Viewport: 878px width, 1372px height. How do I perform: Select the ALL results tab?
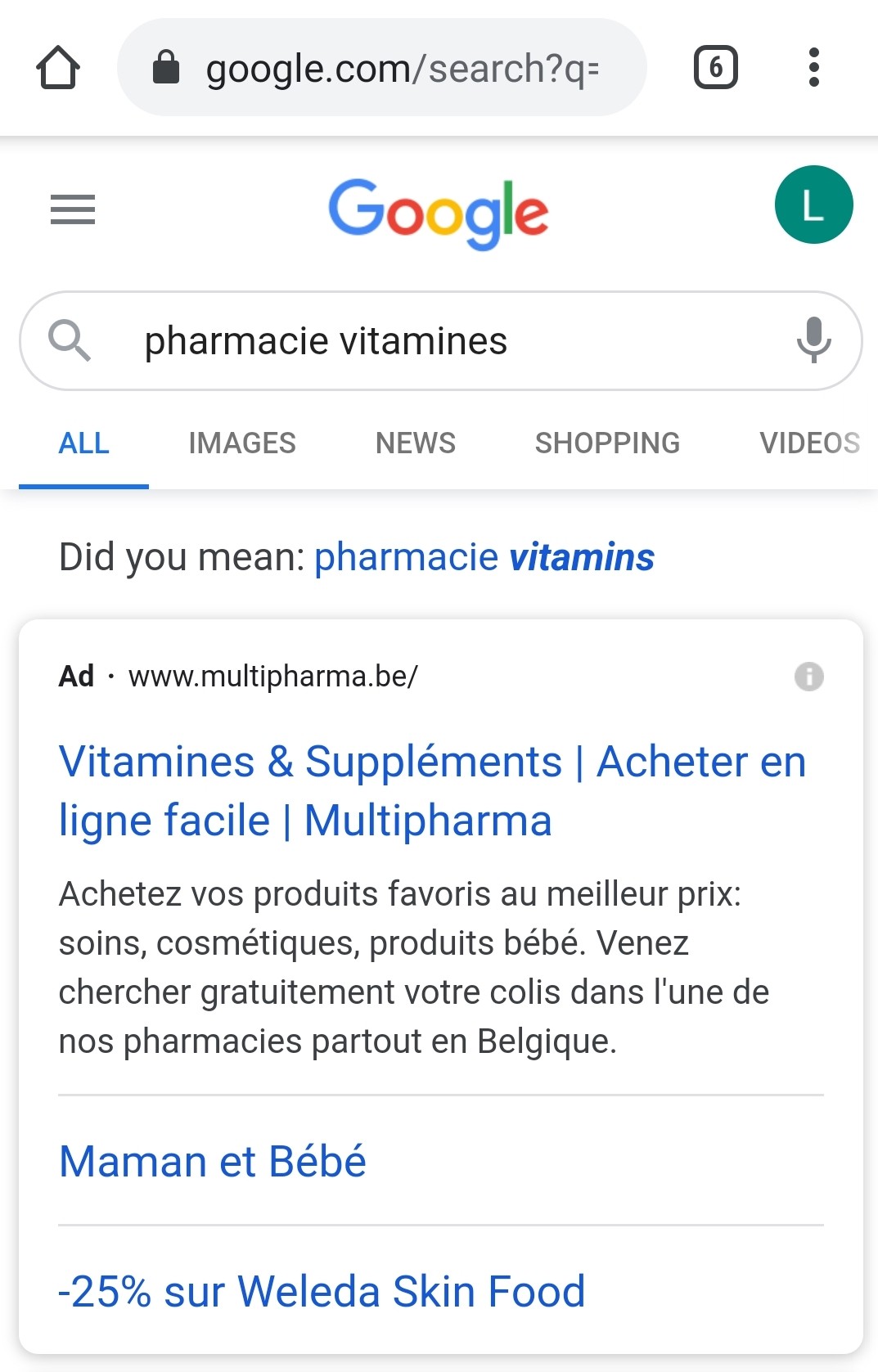[x=83, y=443]
